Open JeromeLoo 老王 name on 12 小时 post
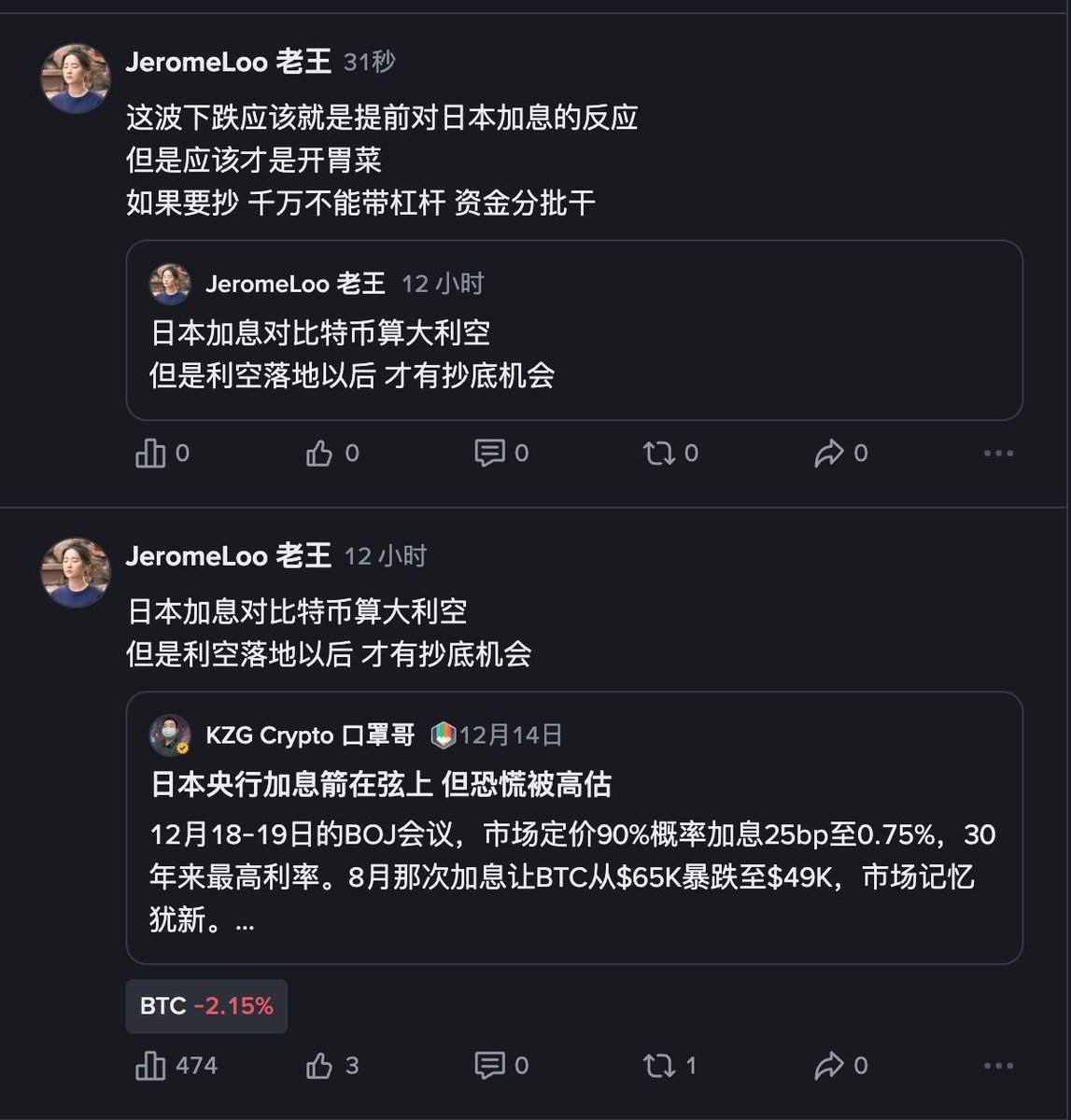Viewport: 1071px width, 1120px height. pos(229,556)
